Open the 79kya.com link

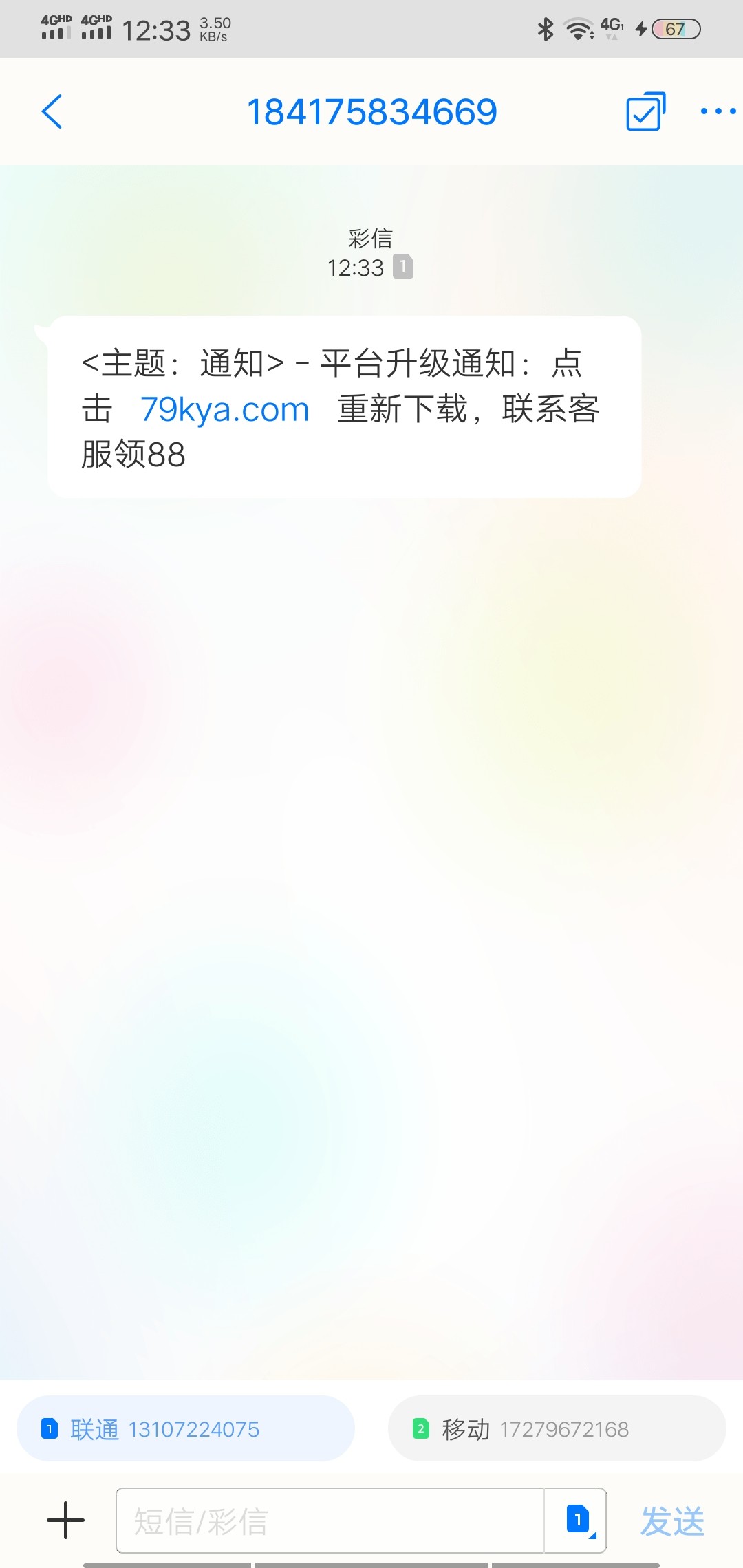225,409
